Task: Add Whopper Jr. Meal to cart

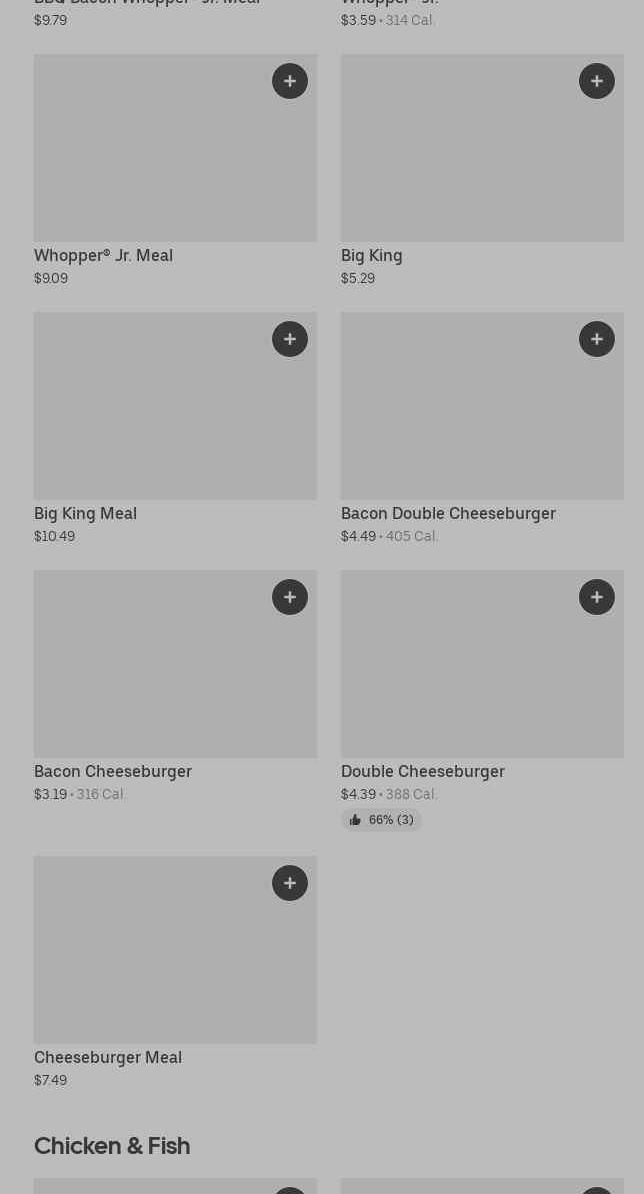Action: [290, 81]
